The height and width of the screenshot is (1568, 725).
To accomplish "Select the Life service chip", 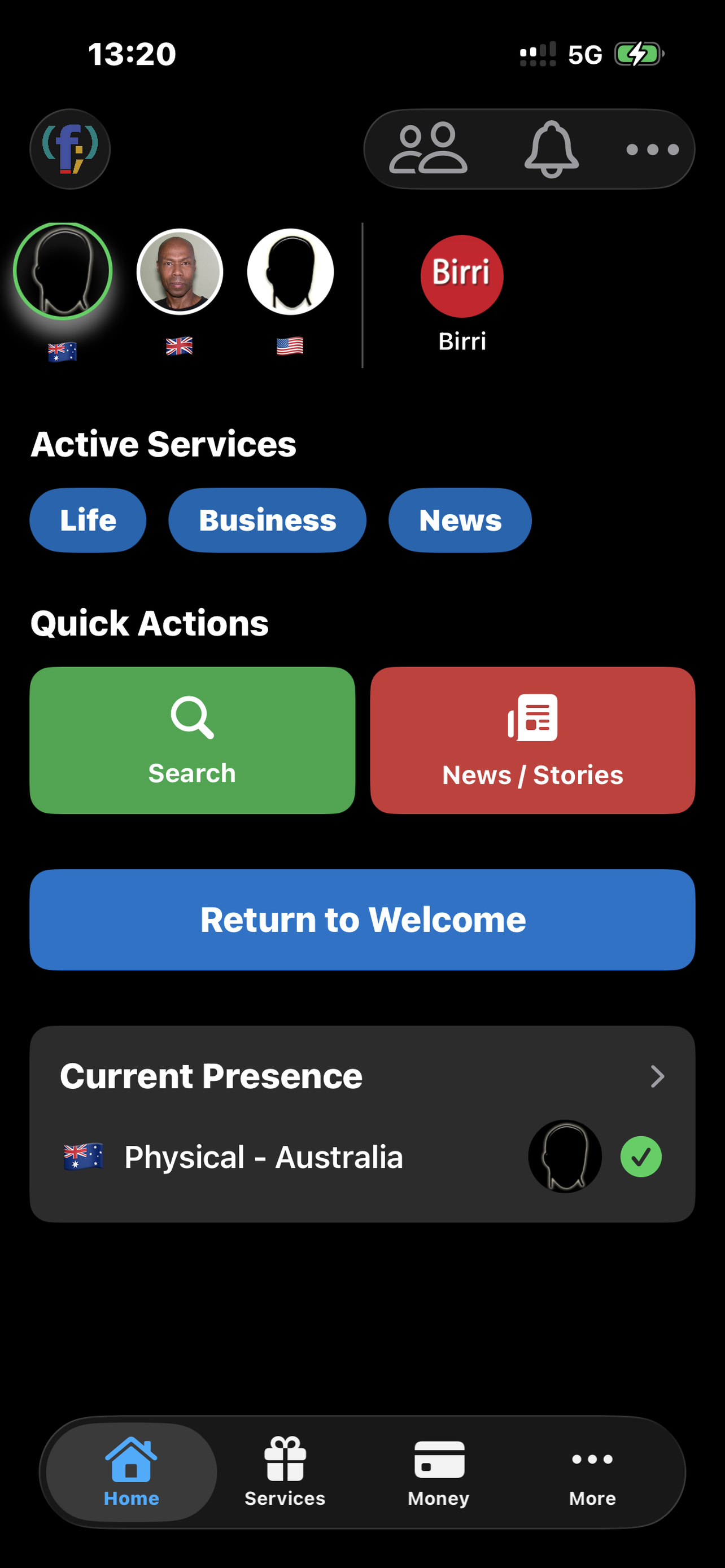I will pyautogui.click(x=88, y=520).
